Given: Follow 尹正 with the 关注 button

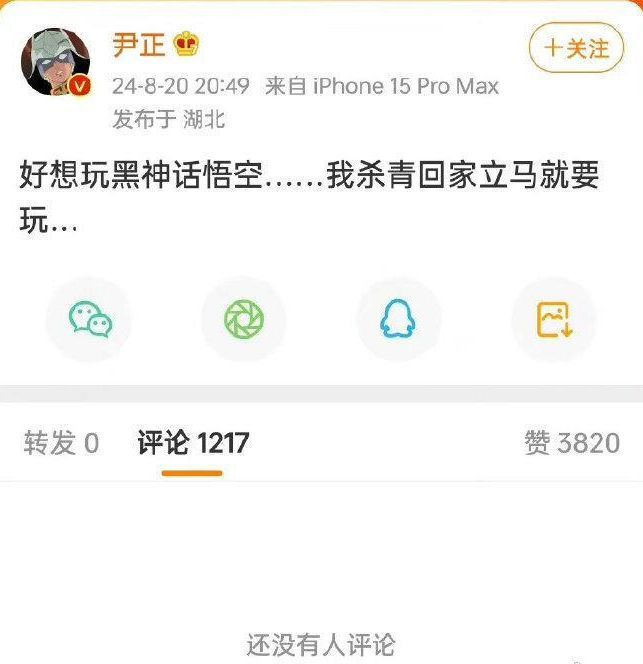Looking at the screenshot, I should (575, 48).
